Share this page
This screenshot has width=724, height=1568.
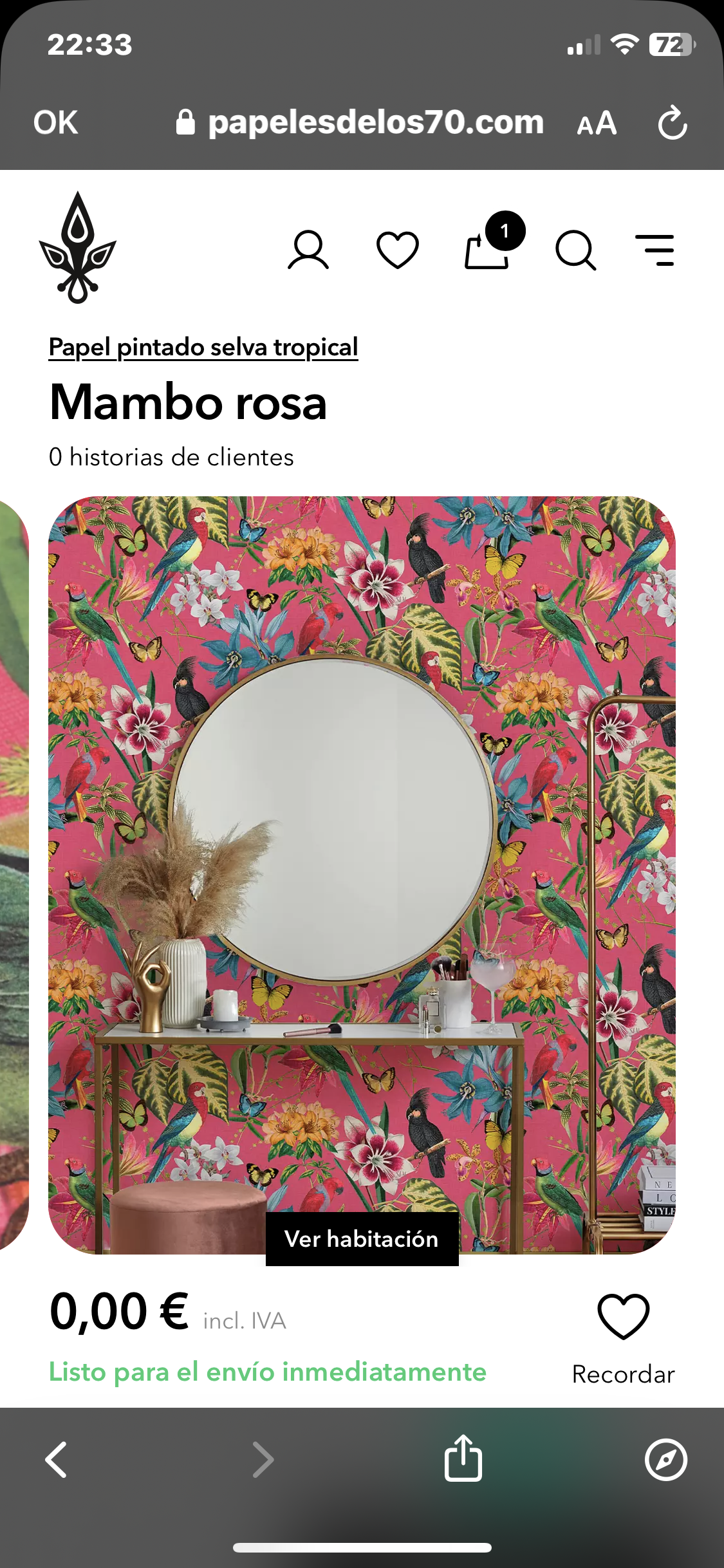(x=463, y=1458)
